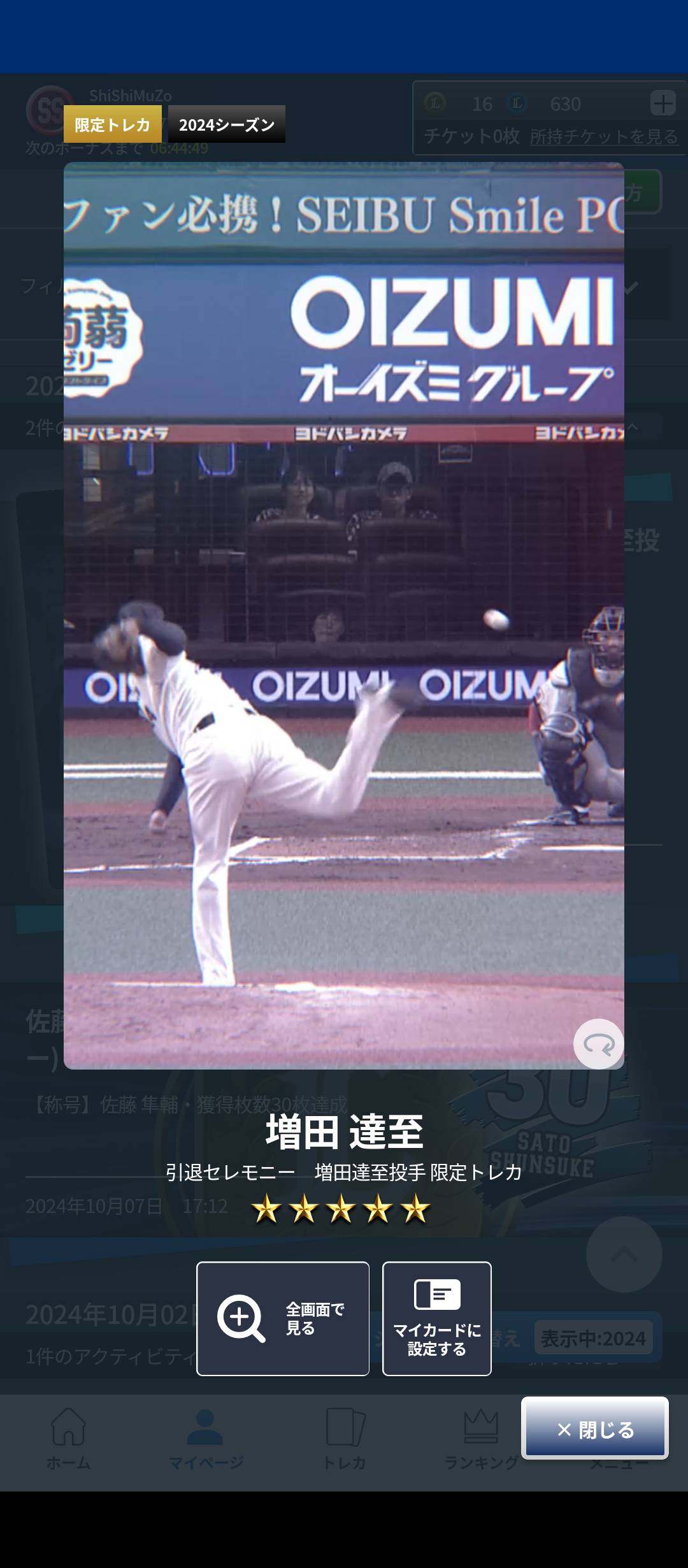The image size is (688, 1568).
Task: Close the card detail overlay
Action: click(x=595, y=1429)
